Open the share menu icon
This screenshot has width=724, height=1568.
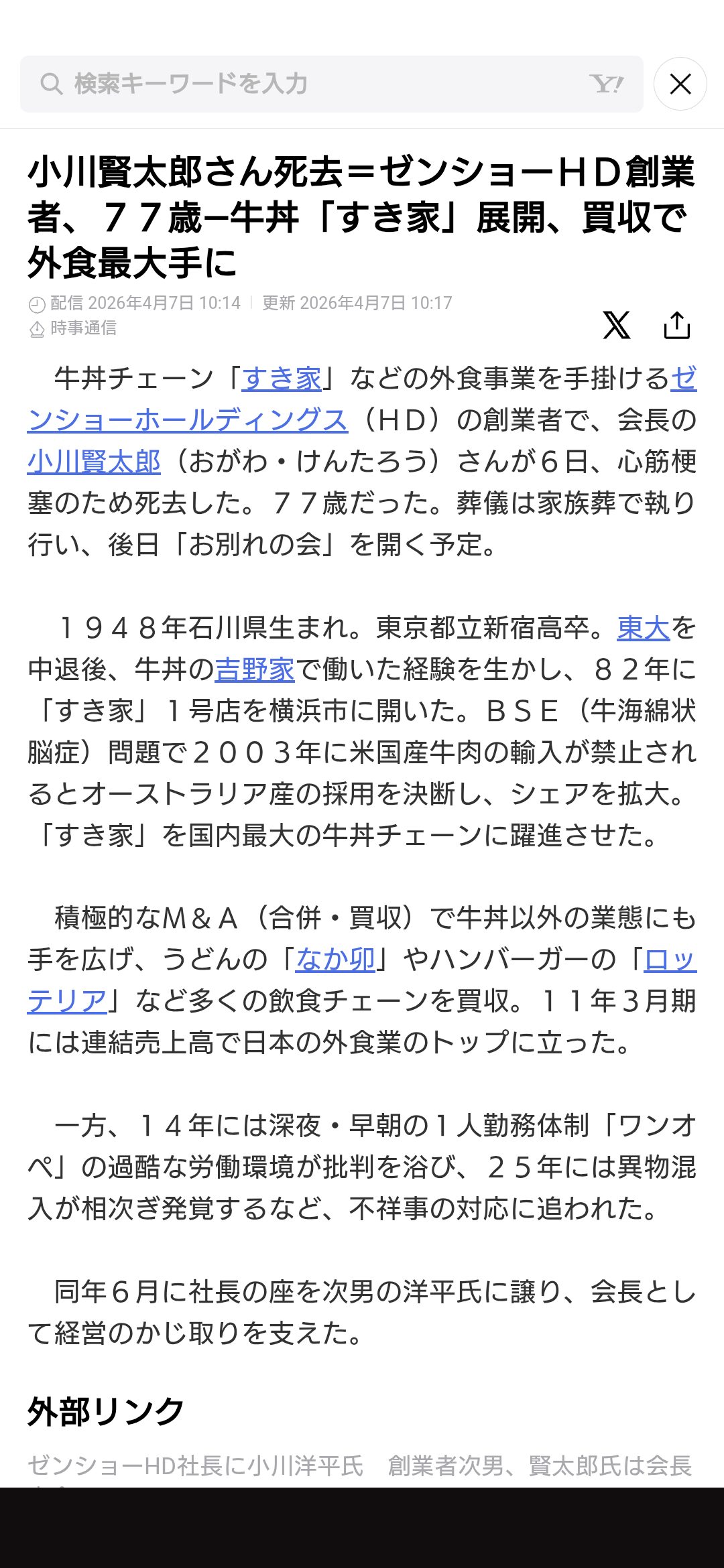coord(676,326)
